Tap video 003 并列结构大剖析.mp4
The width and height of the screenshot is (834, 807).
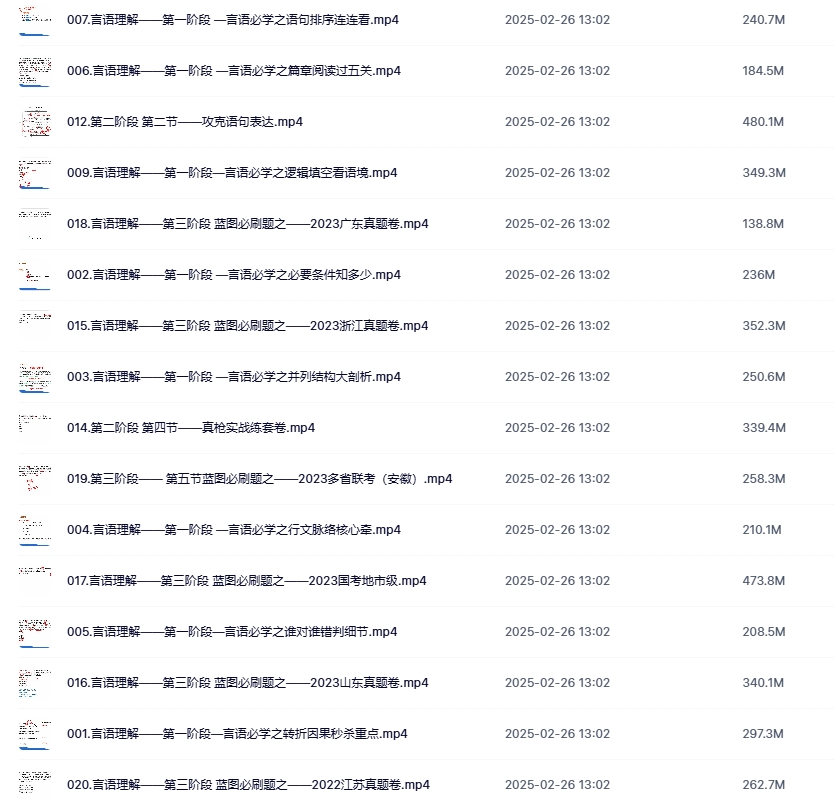coord(233,377)
